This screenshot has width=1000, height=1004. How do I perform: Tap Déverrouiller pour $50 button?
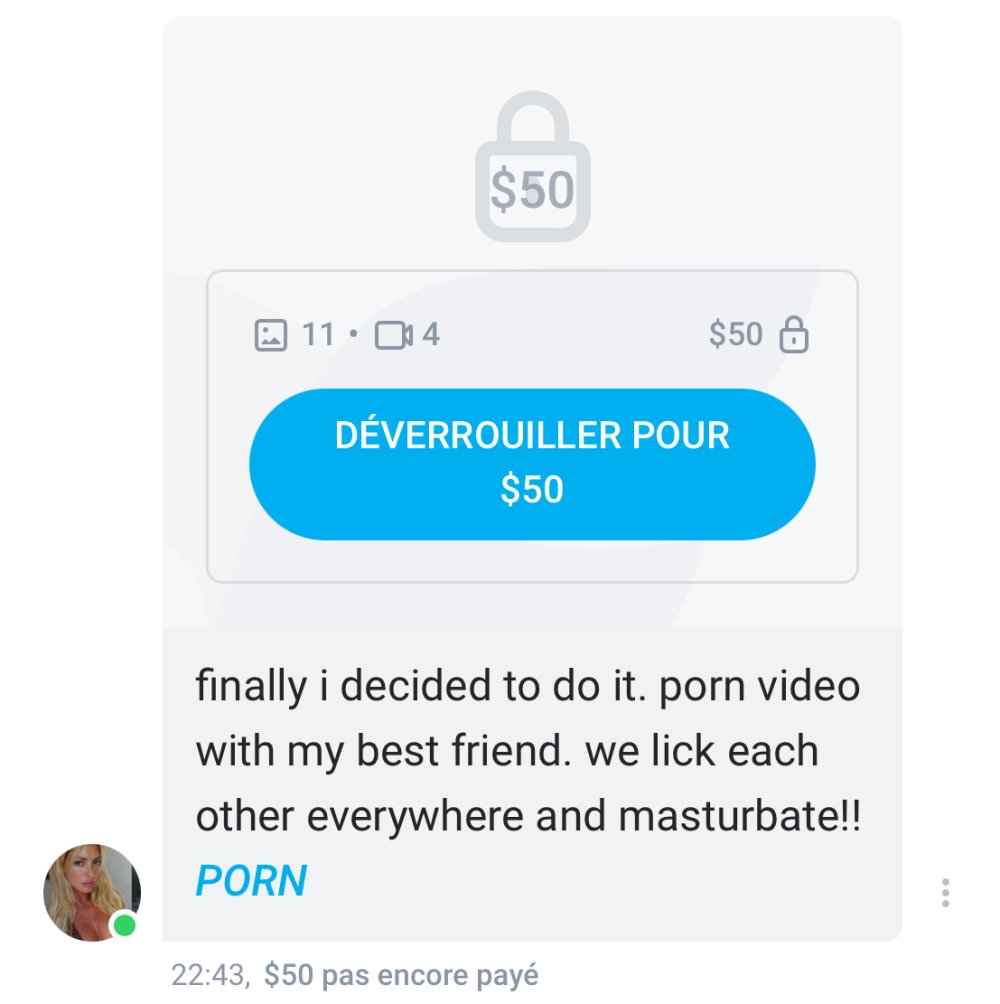(x=532, y=464)
